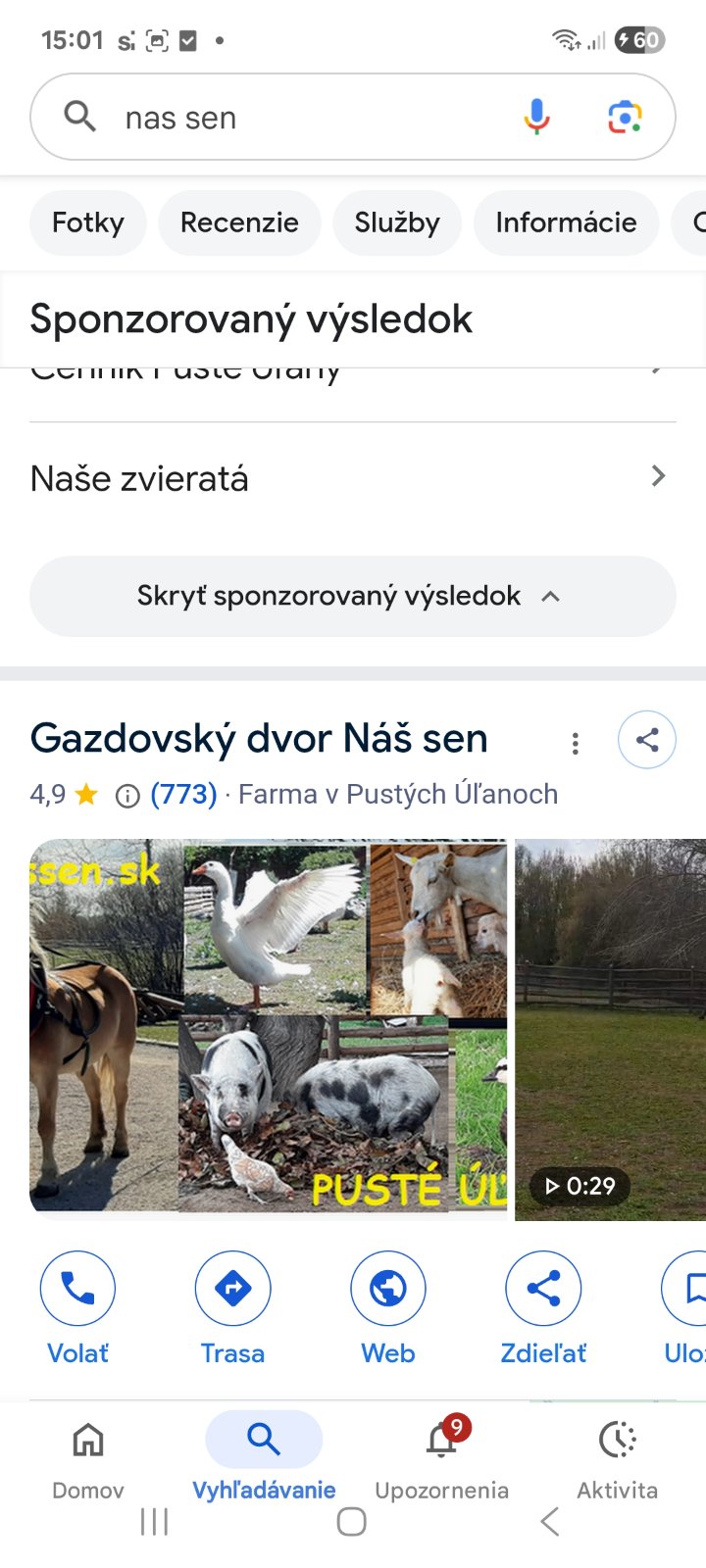Screen dimensions: 706x1568
Task: Show the Informácie chip
Action: pos(566,222)
